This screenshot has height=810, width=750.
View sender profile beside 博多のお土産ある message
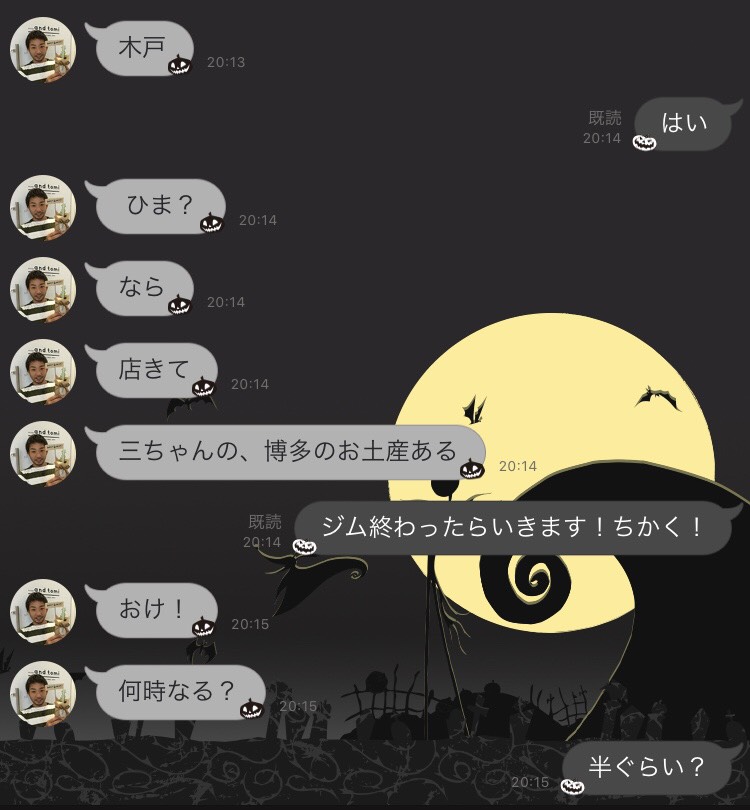click(x=43, y=453)
